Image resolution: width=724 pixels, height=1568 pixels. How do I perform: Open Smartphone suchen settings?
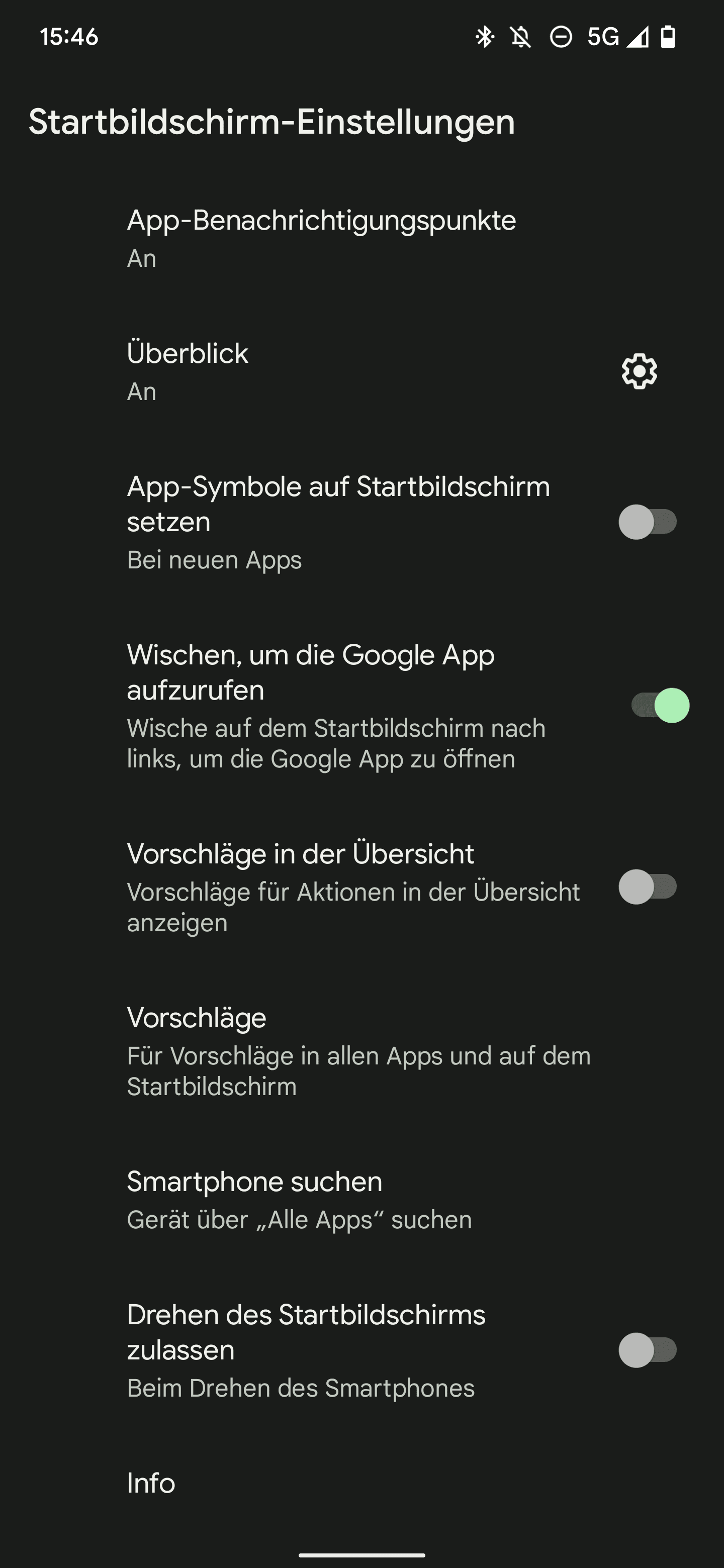tap(361, 1200)
